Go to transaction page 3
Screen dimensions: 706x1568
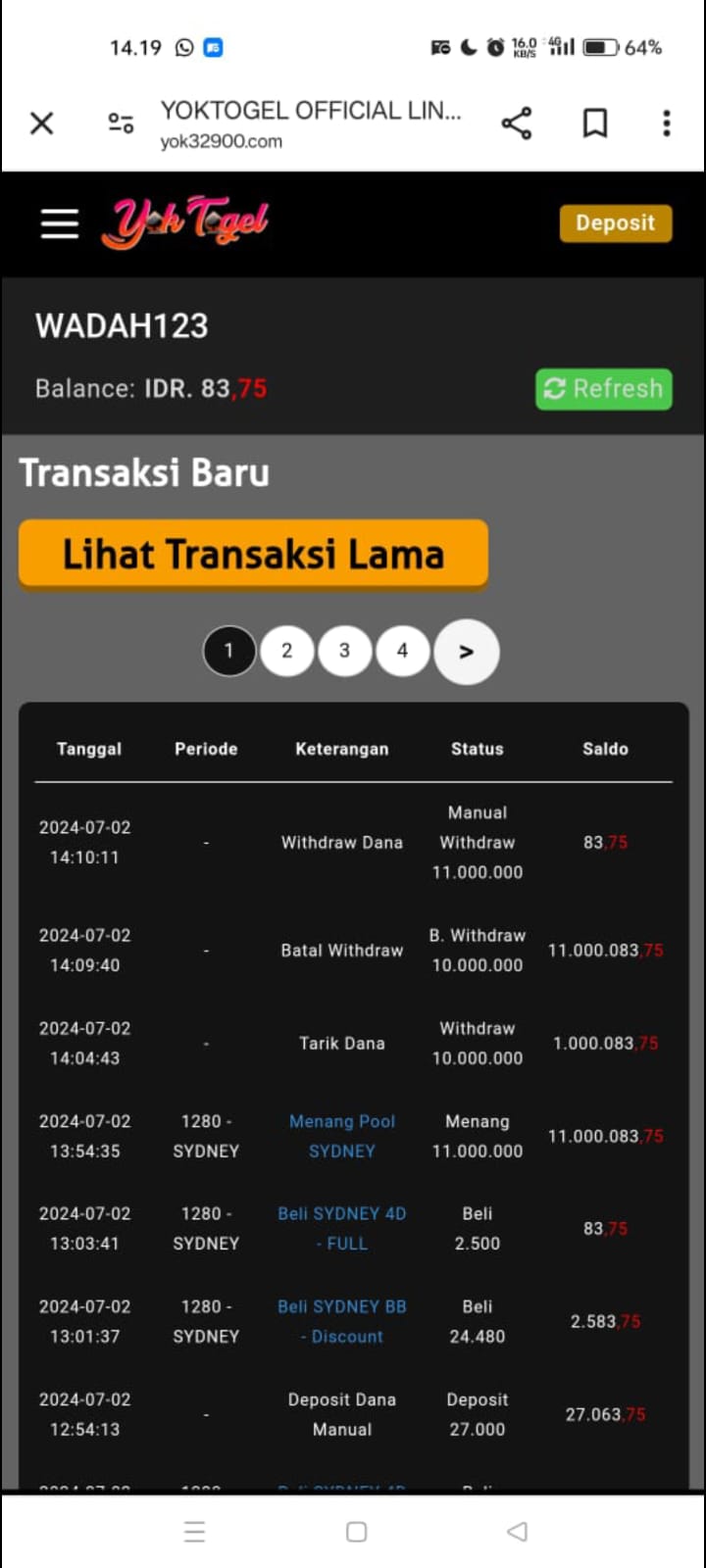pyautogui.click(x=344, y=651)
